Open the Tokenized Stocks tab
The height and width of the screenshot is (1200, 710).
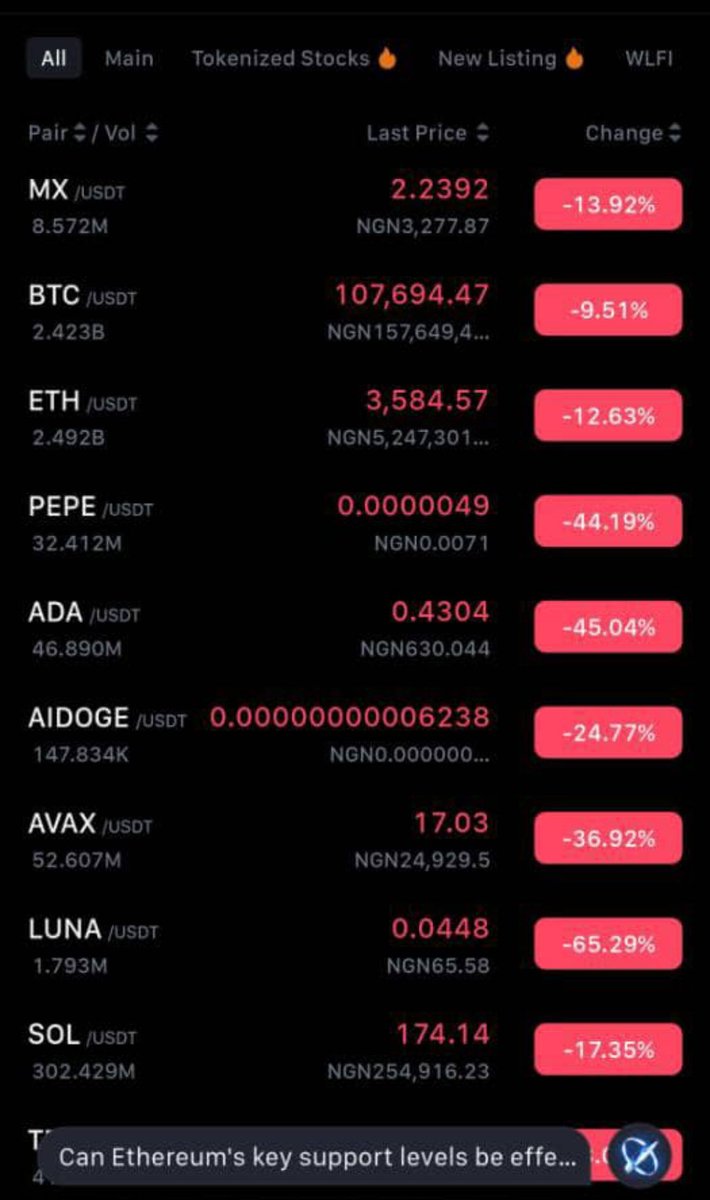coord(294,58)
